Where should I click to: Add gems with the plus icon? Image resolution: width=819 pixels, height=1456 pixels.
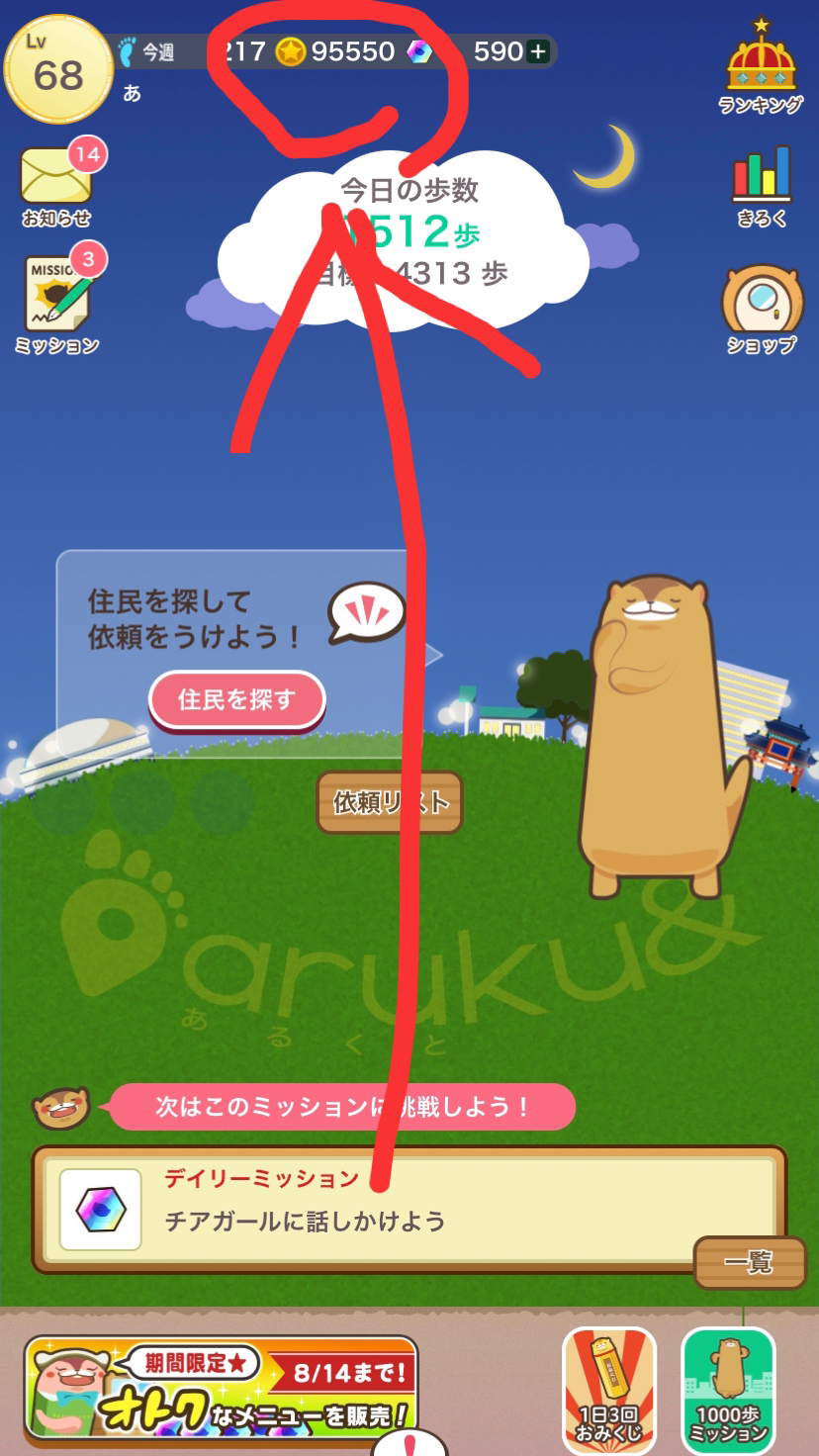(x=537, y=51)
